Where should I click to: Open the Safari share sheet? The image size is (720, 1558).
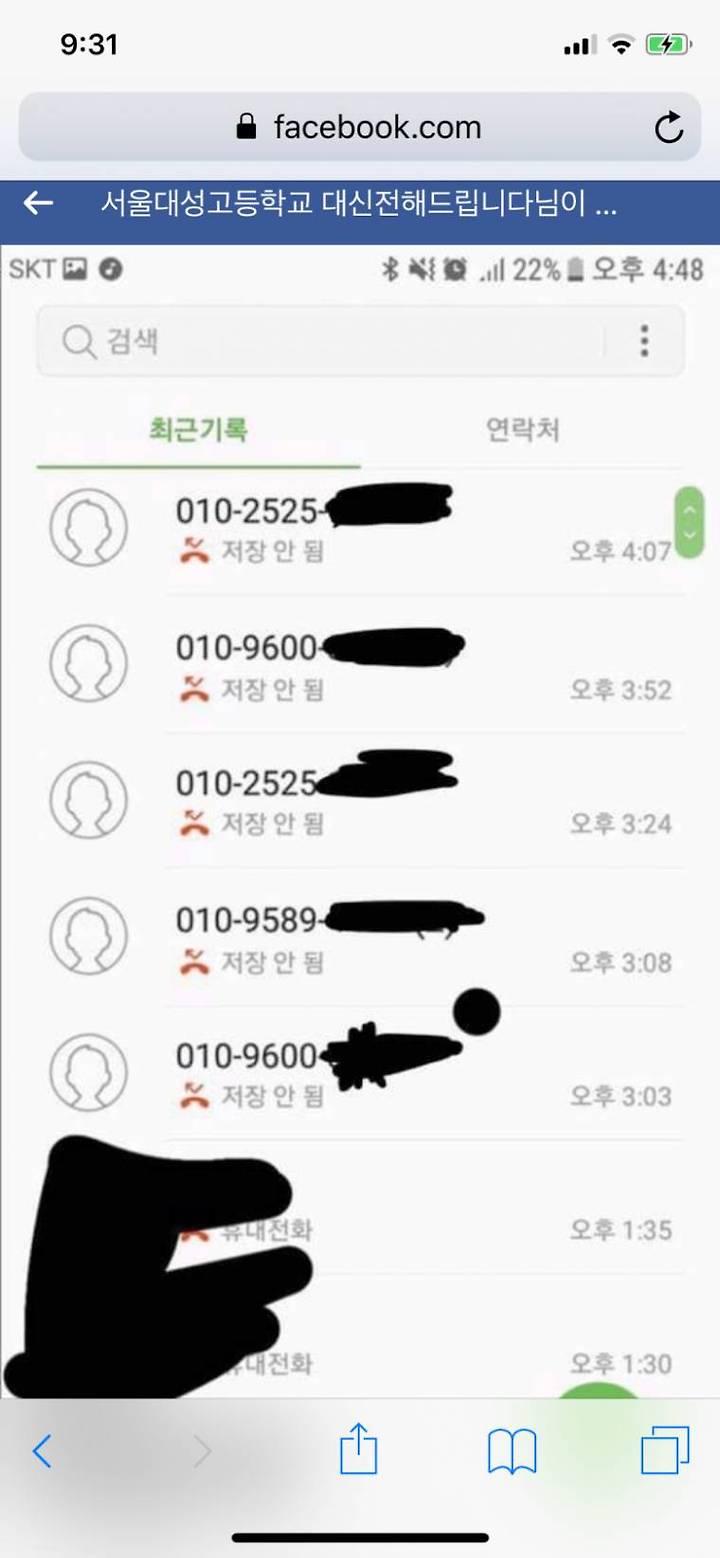[358, 1449]
